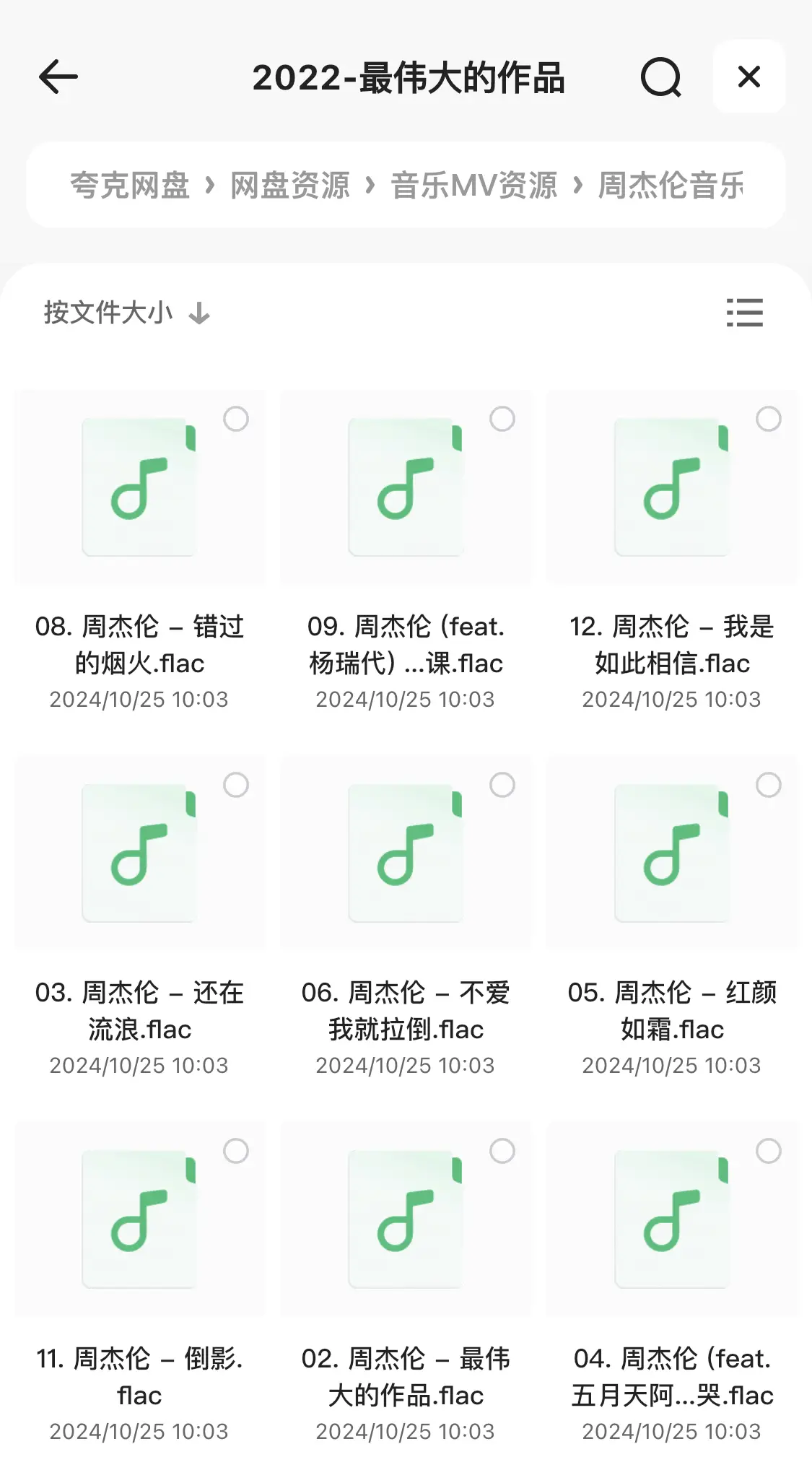Open 网盘资源 breadcrumb link
This screenshot has height=1470, width=812.
click(290, 185)
